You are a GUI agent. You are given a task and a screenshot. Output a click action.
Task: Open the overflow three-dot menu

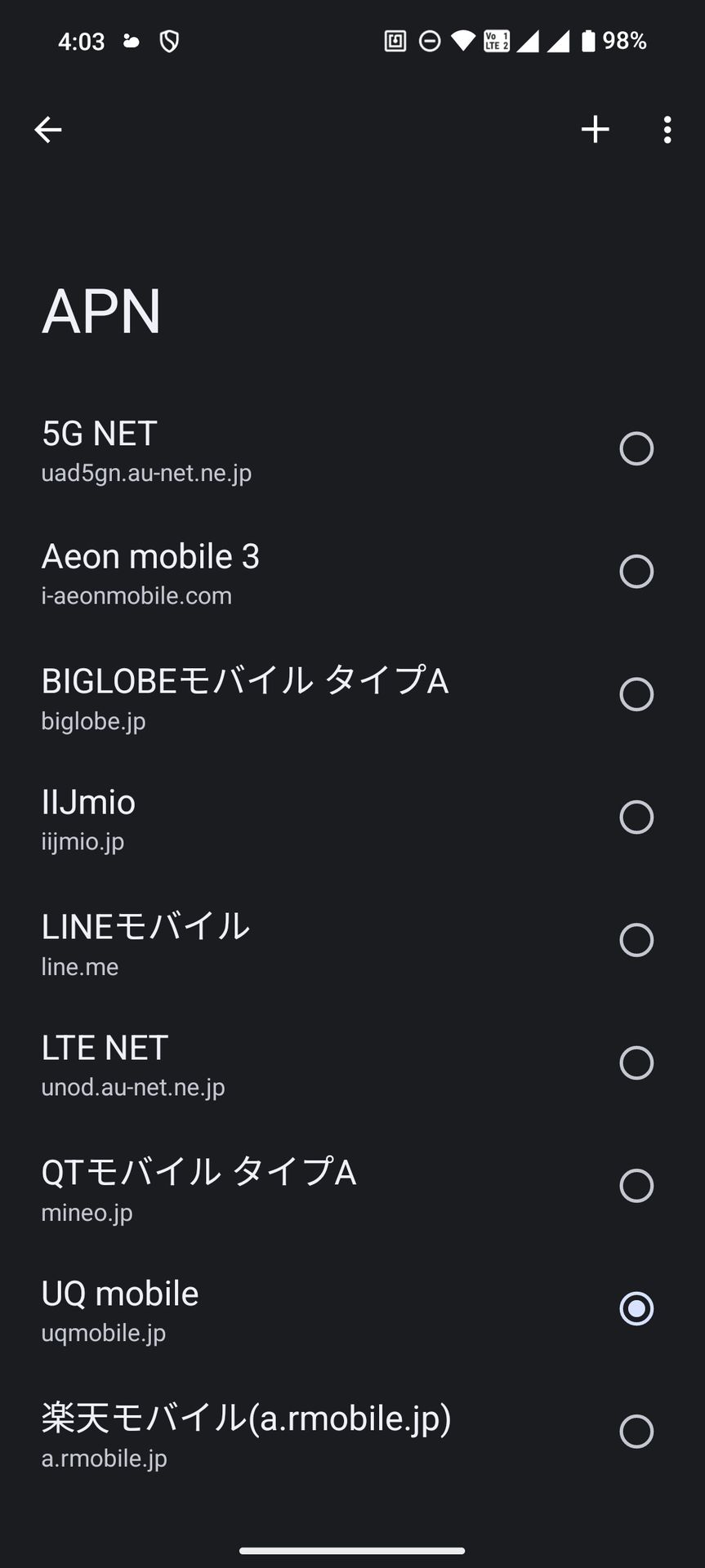(667, 129)
